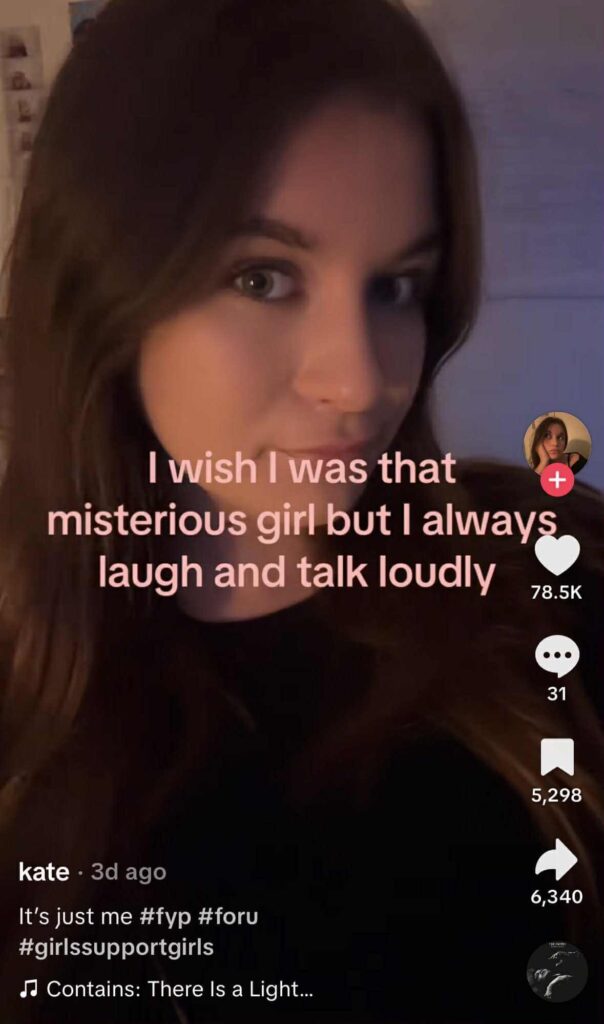604x1024 pixels.
Task: Open the spinning sound disc
Action: [x=557, y=972]
